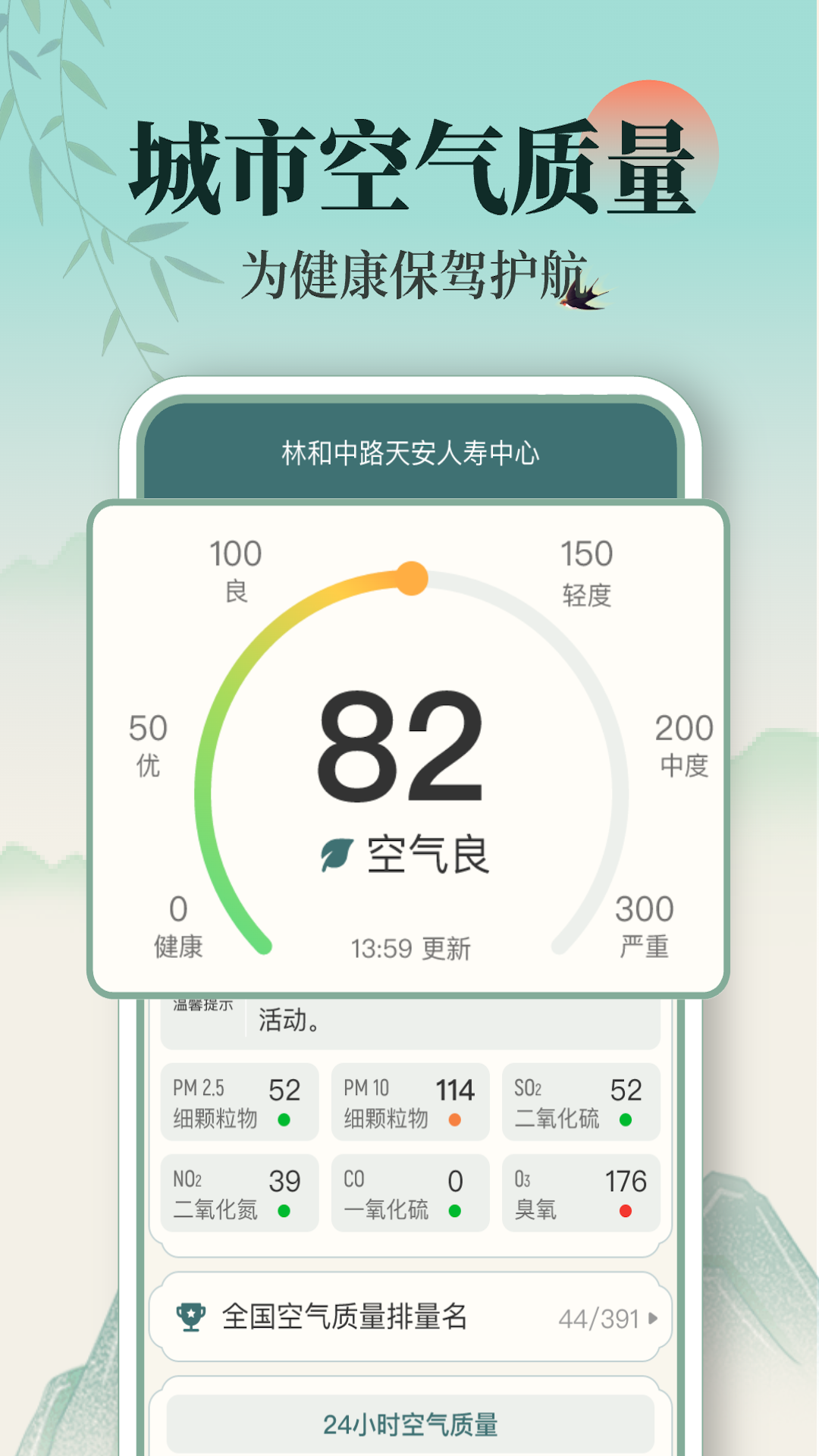The image size is (819, 1456).
Task: Click the trophy icon in the ranking row
Action: 192,1311
